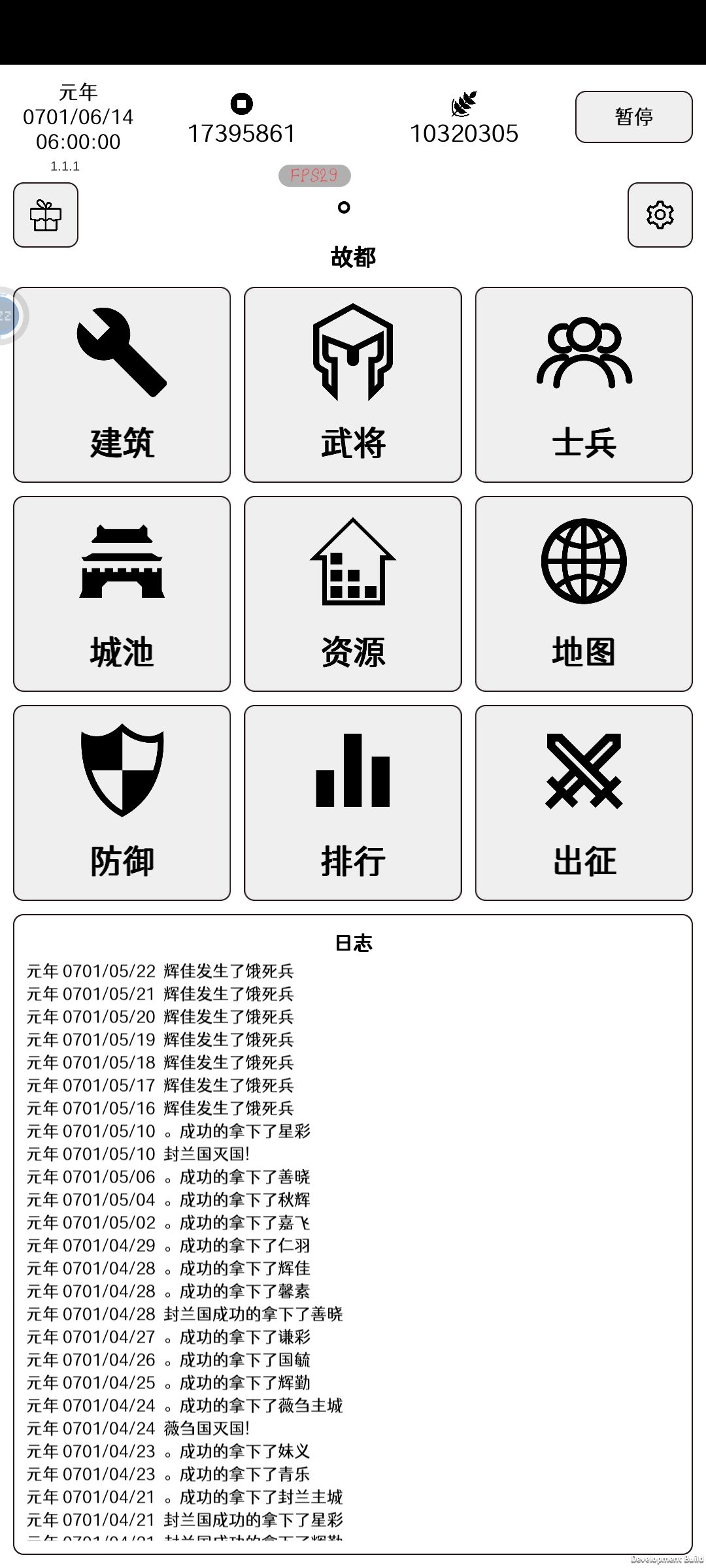Open the 武将 generals menu
706x1568 pixels.
(x=353, y=385)
